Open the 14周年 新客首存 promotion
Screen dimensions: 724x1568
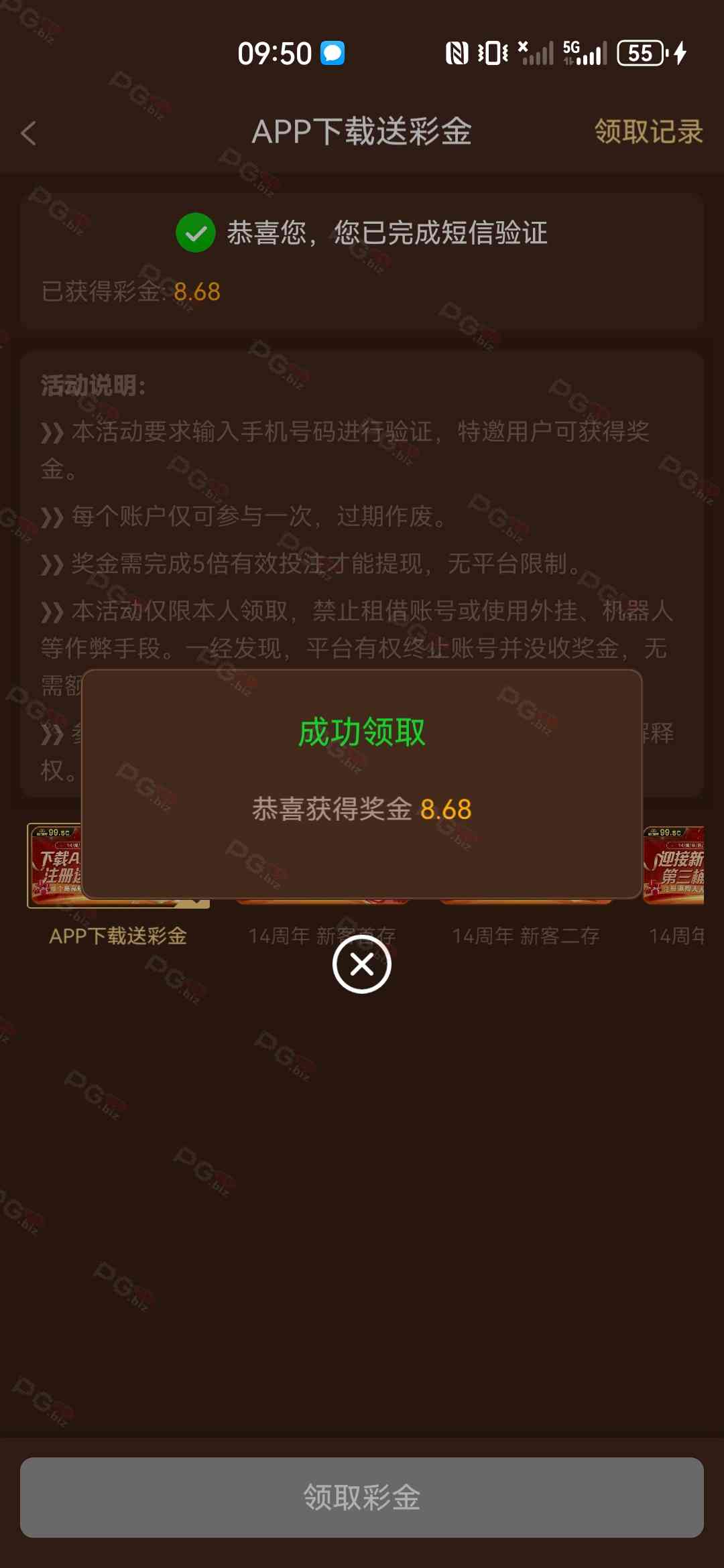click(x=322, y=935)
